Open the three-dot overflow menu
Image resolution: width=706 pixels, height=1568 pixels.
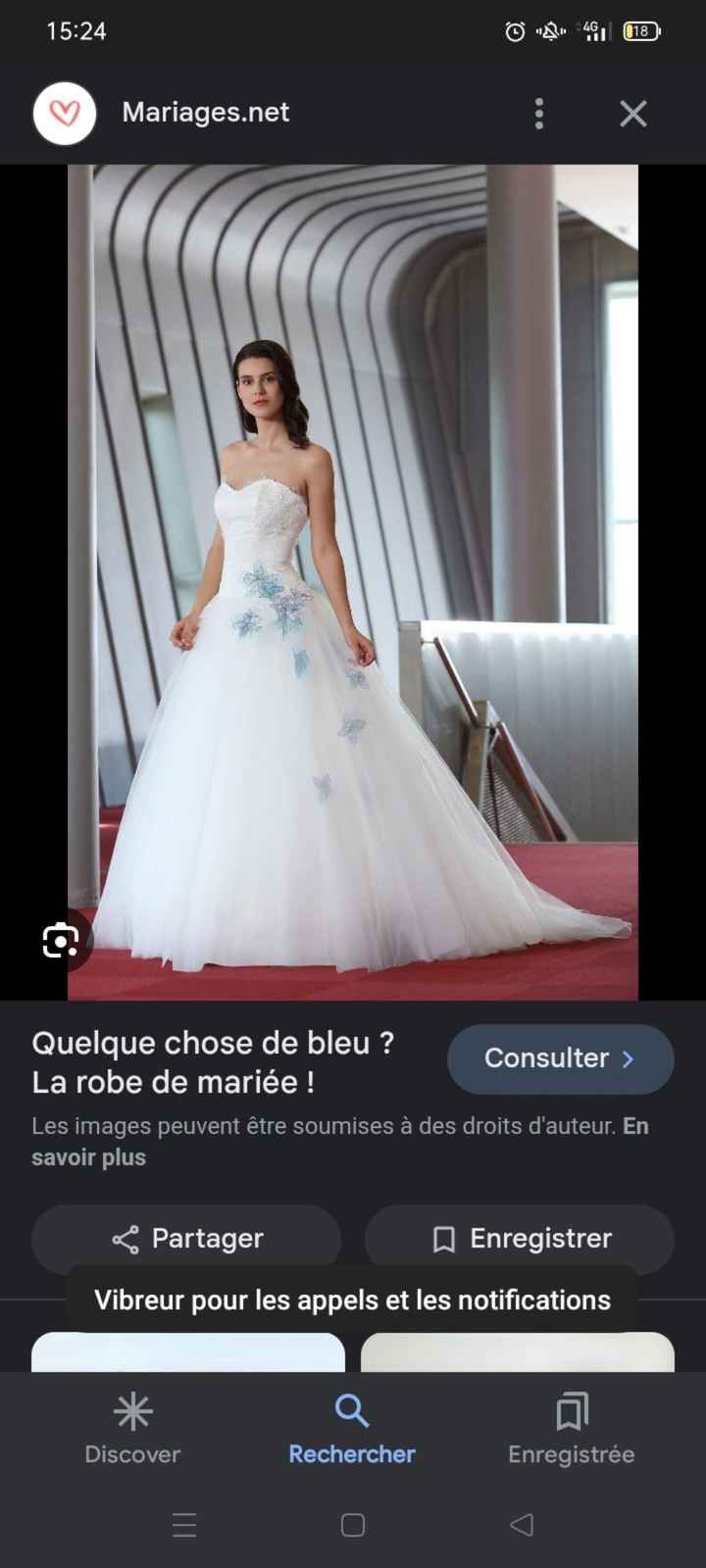(538, 114)
